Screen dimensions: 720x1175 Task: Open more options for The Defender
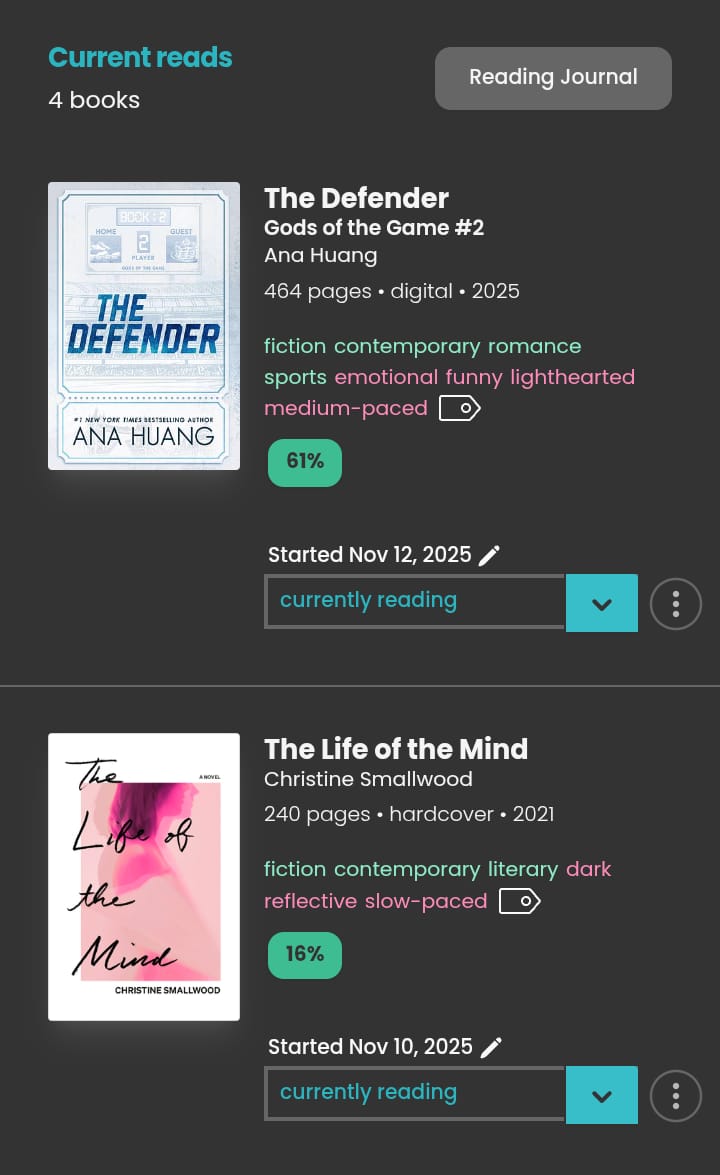pos(676,603)
